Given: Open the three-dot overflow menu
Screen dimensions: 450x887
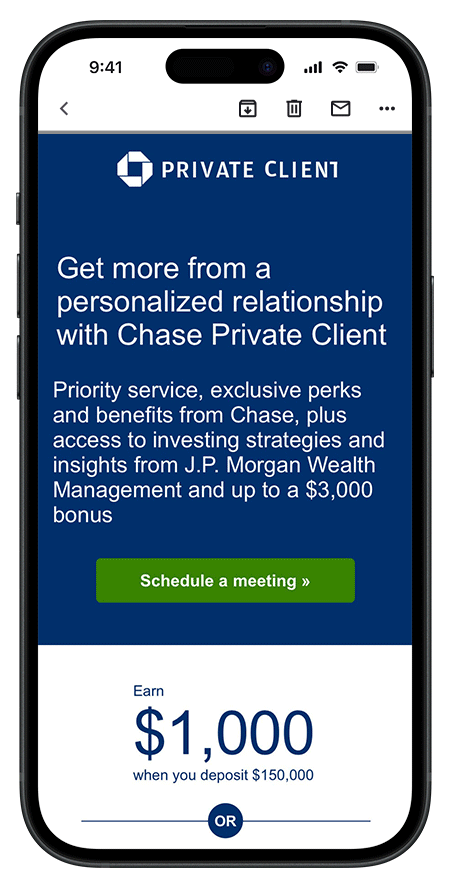Looking at the screenshot, I should [387, 109].
